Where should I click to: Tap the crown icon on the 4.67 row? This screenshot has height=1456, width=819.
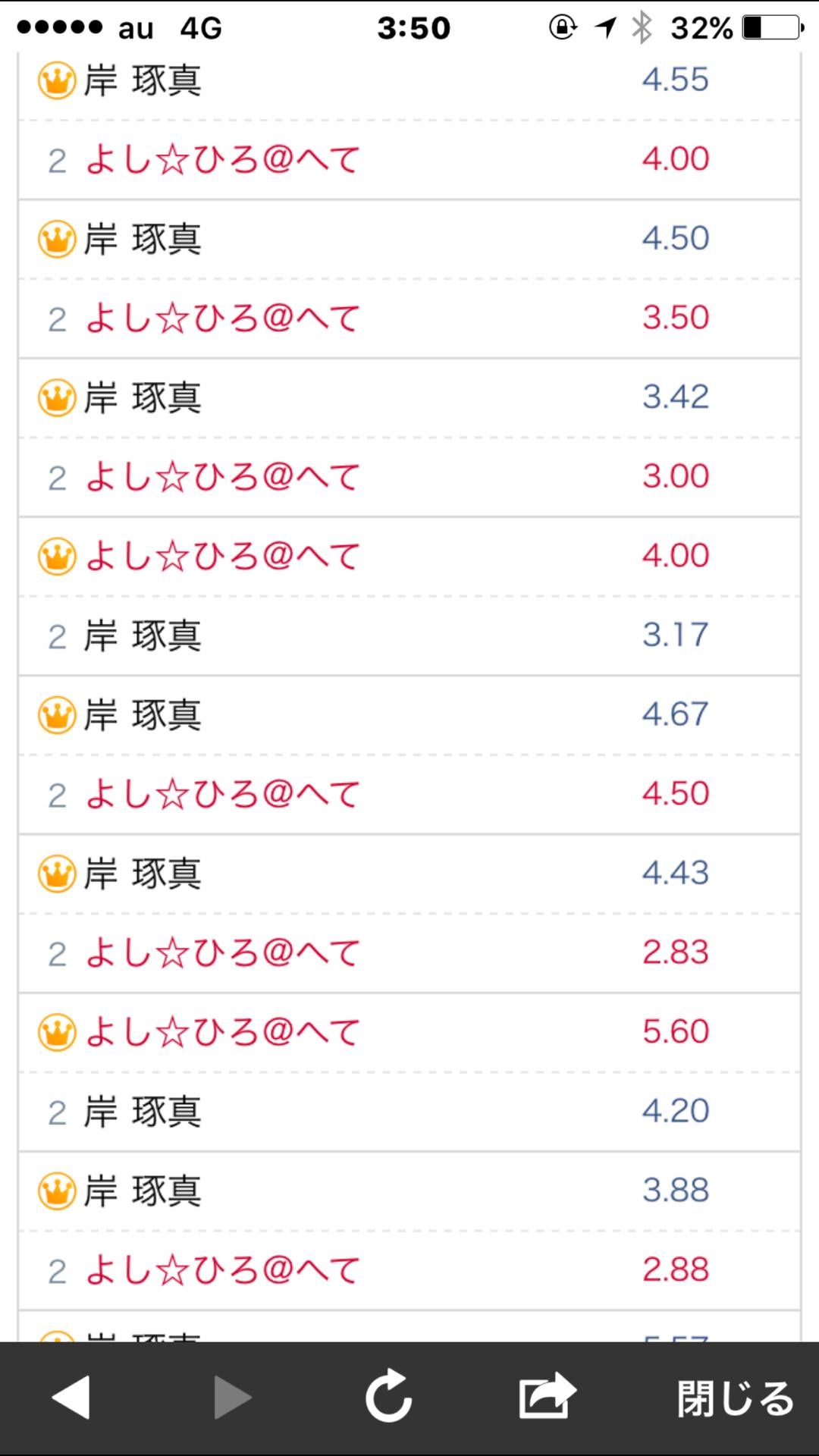coord(57,714)
